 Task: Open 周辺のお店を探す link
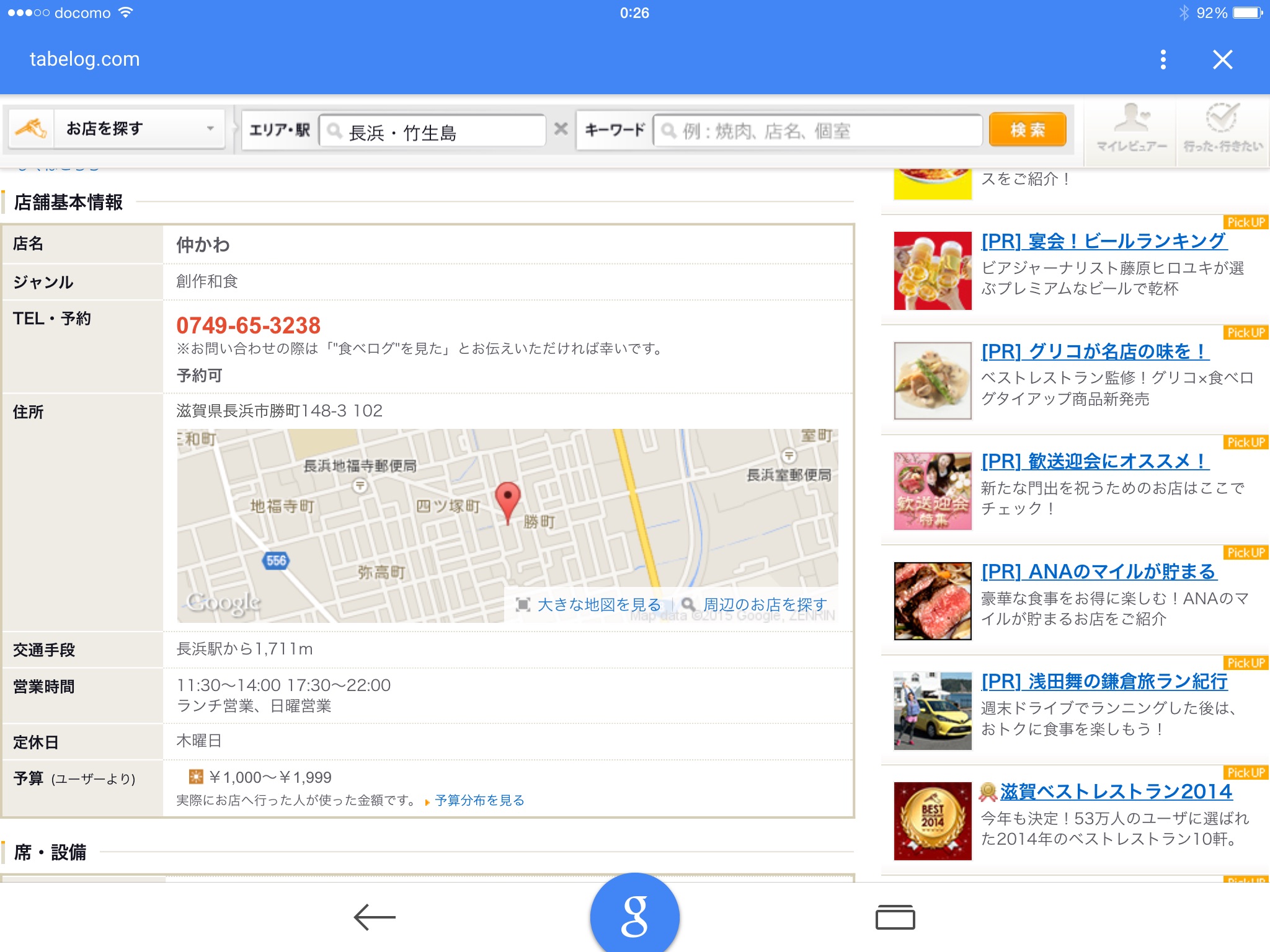[765, 604]
